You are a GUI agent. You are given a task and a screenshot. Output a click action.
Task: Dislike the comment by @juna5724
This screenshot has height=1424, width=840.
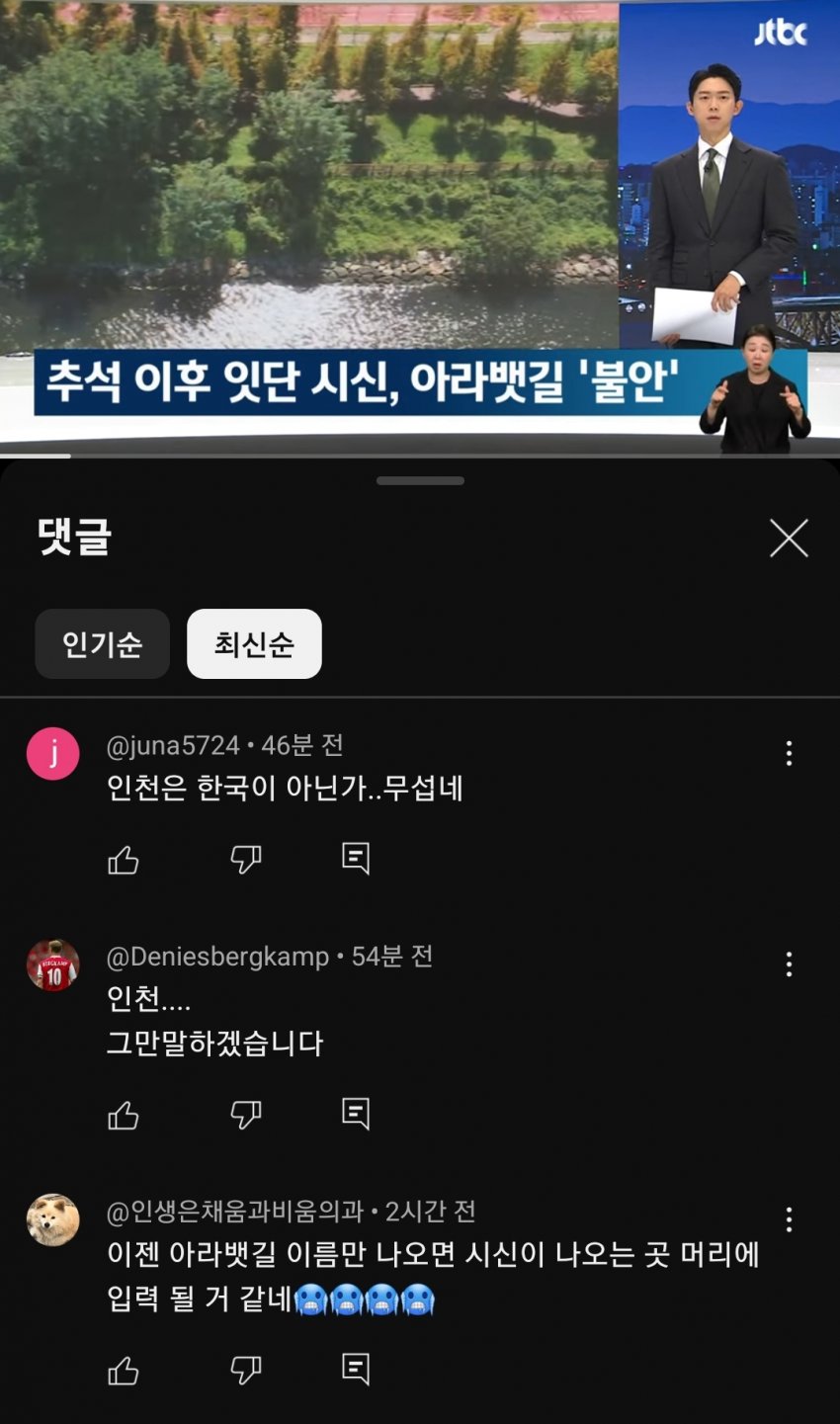(245, 860)
